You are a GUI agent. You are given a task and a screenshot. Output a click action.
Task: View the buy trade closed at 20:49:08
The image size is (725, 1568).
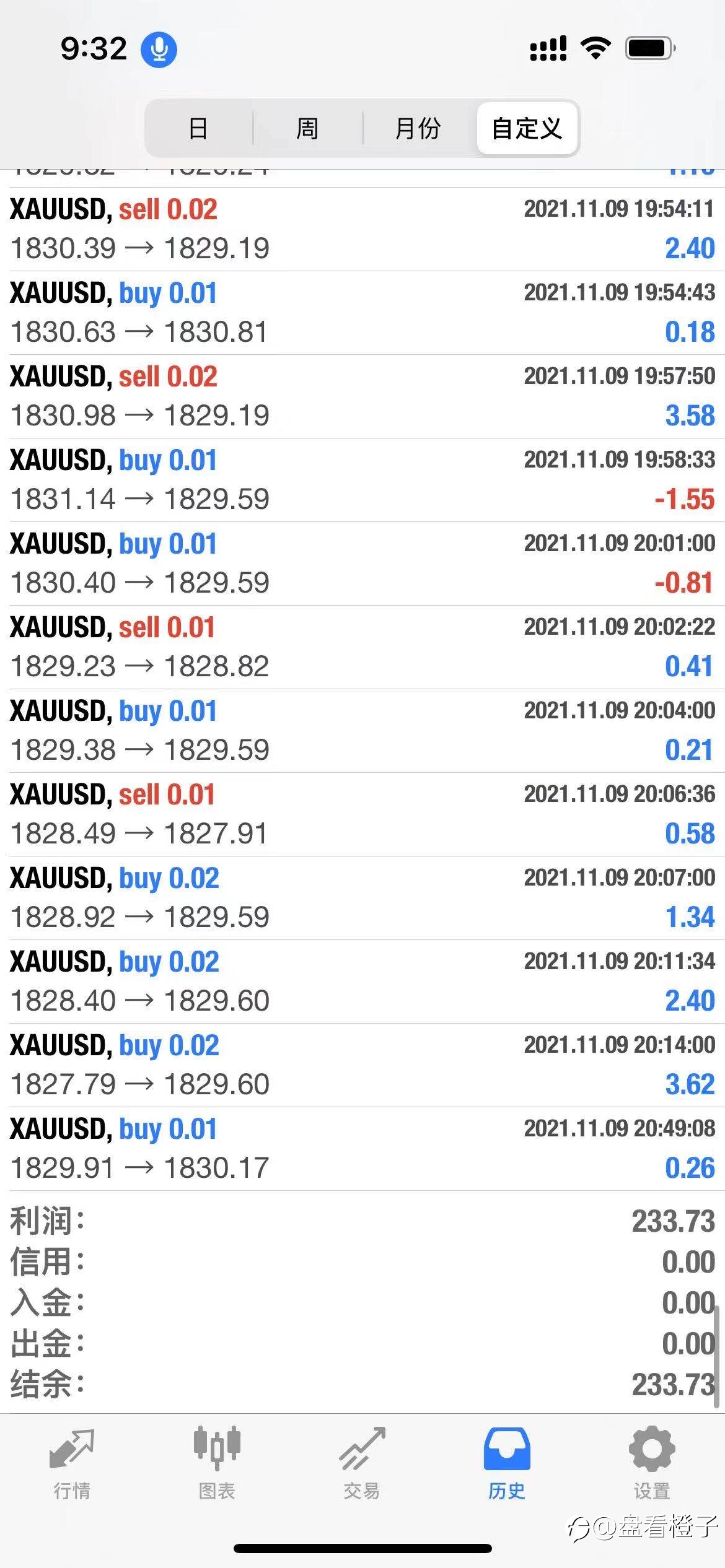click(362, 1149)
